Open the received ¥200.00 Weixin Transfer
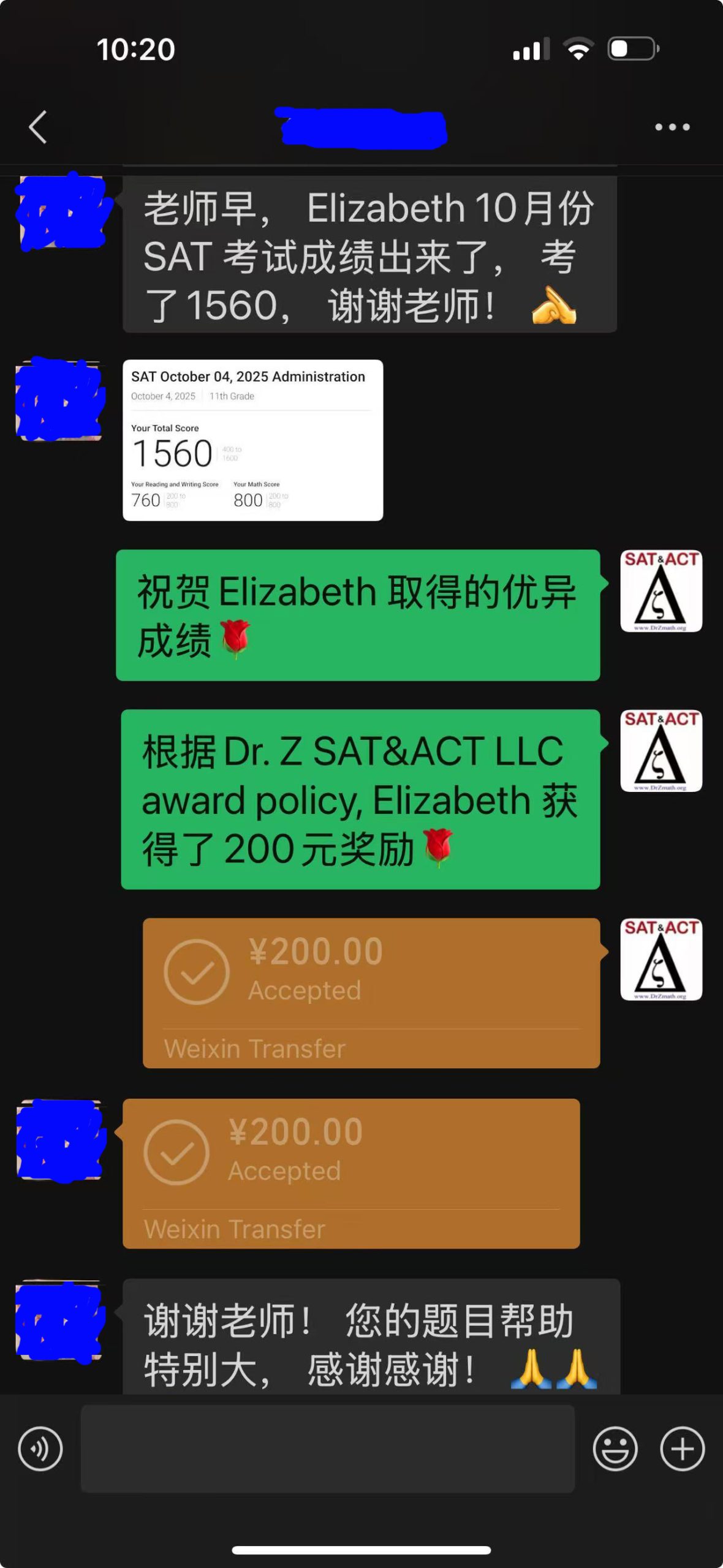 click(x=350, y=1173)
